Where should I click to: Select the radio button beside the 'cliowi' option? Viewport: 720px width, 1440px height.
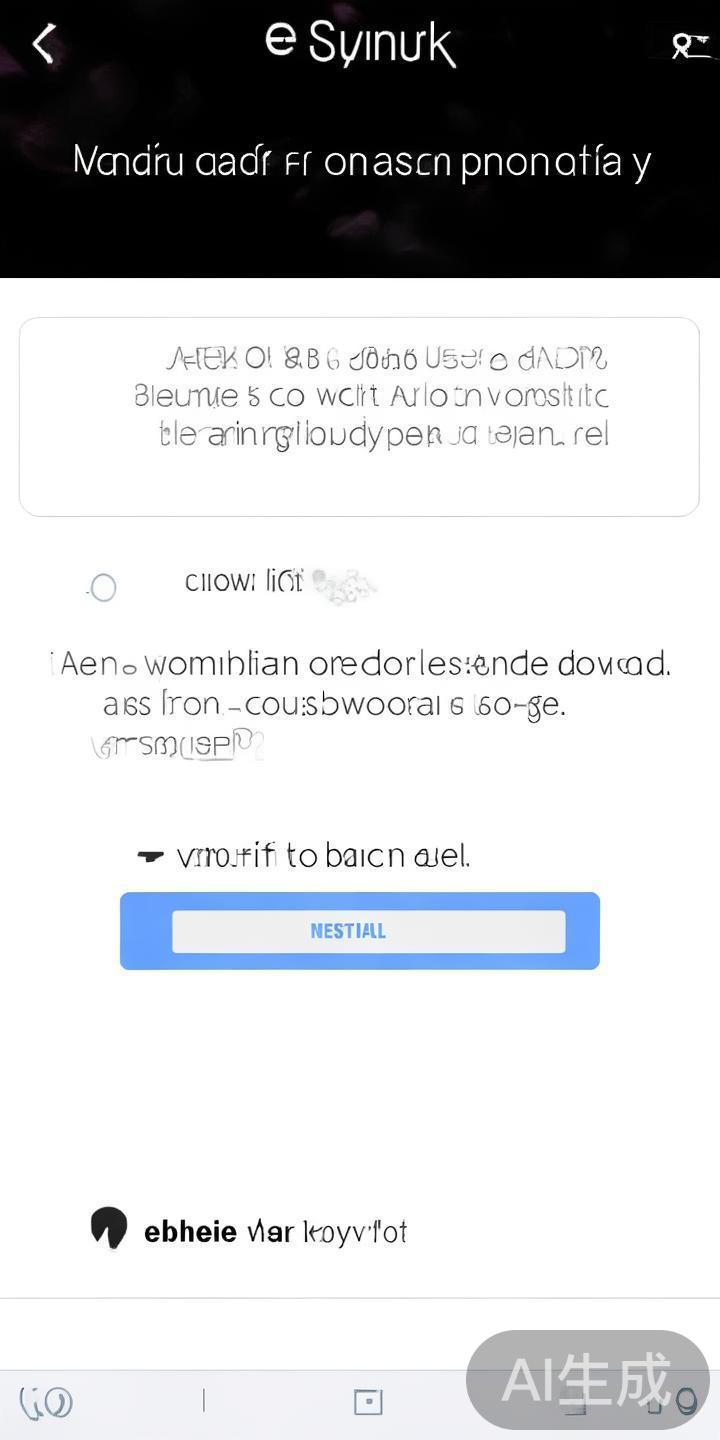(x=103, y=587)
